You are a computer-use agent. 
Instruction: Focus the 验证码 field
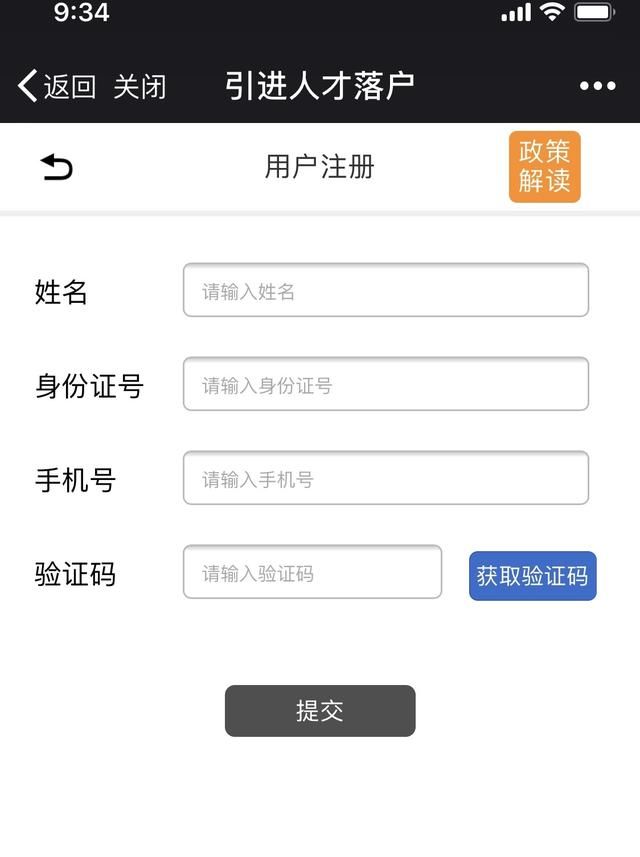312,573
